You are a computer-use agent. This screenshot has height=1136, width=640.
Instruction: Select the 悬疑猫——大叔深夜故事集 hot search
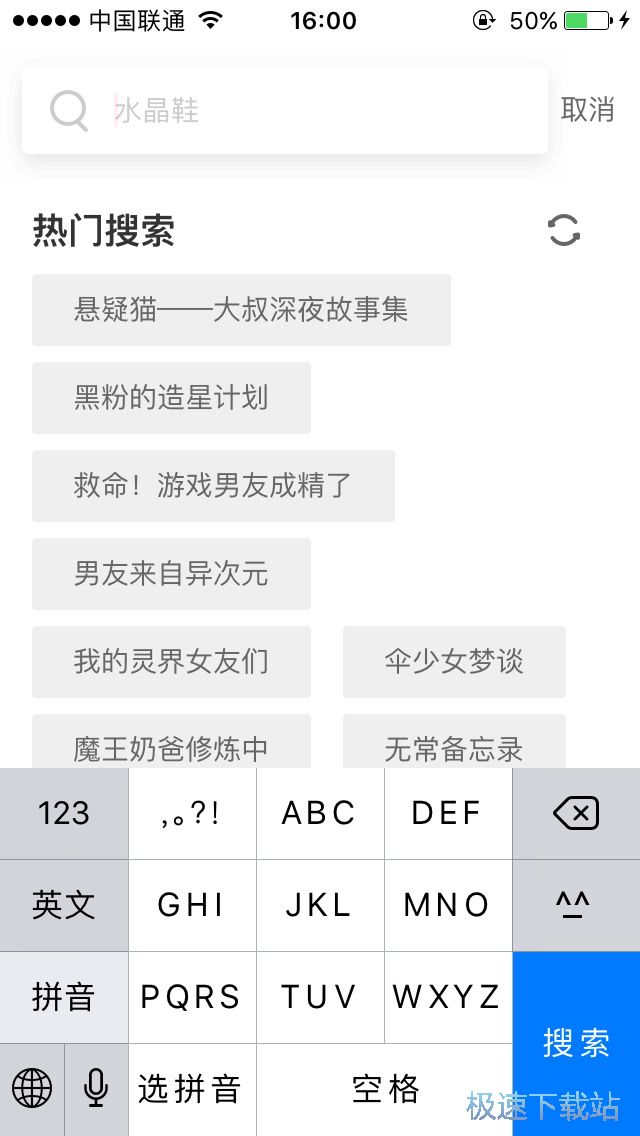pos(241,310)
